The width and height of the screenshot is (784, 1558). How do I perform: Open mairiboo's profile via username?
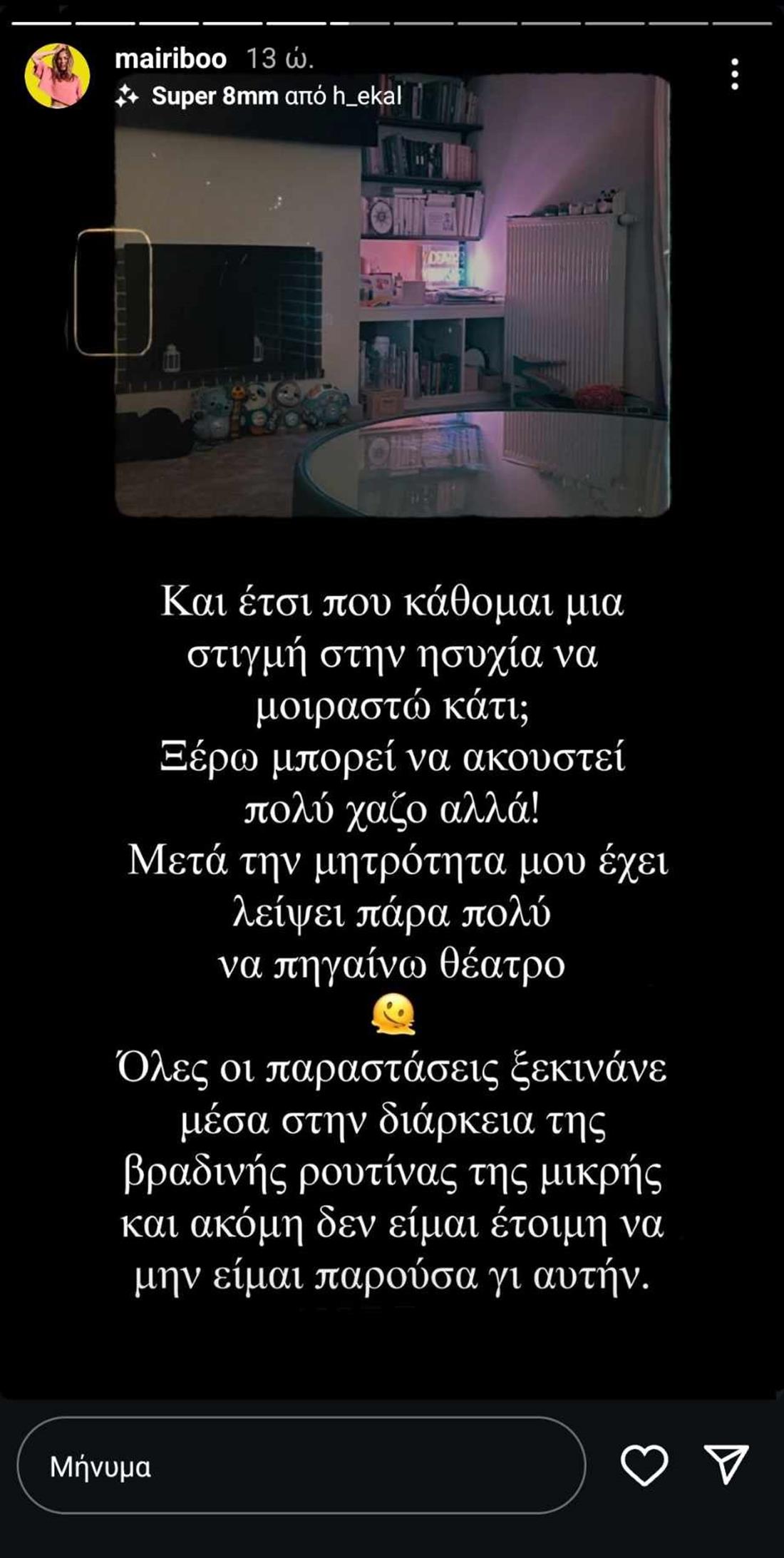171,60
